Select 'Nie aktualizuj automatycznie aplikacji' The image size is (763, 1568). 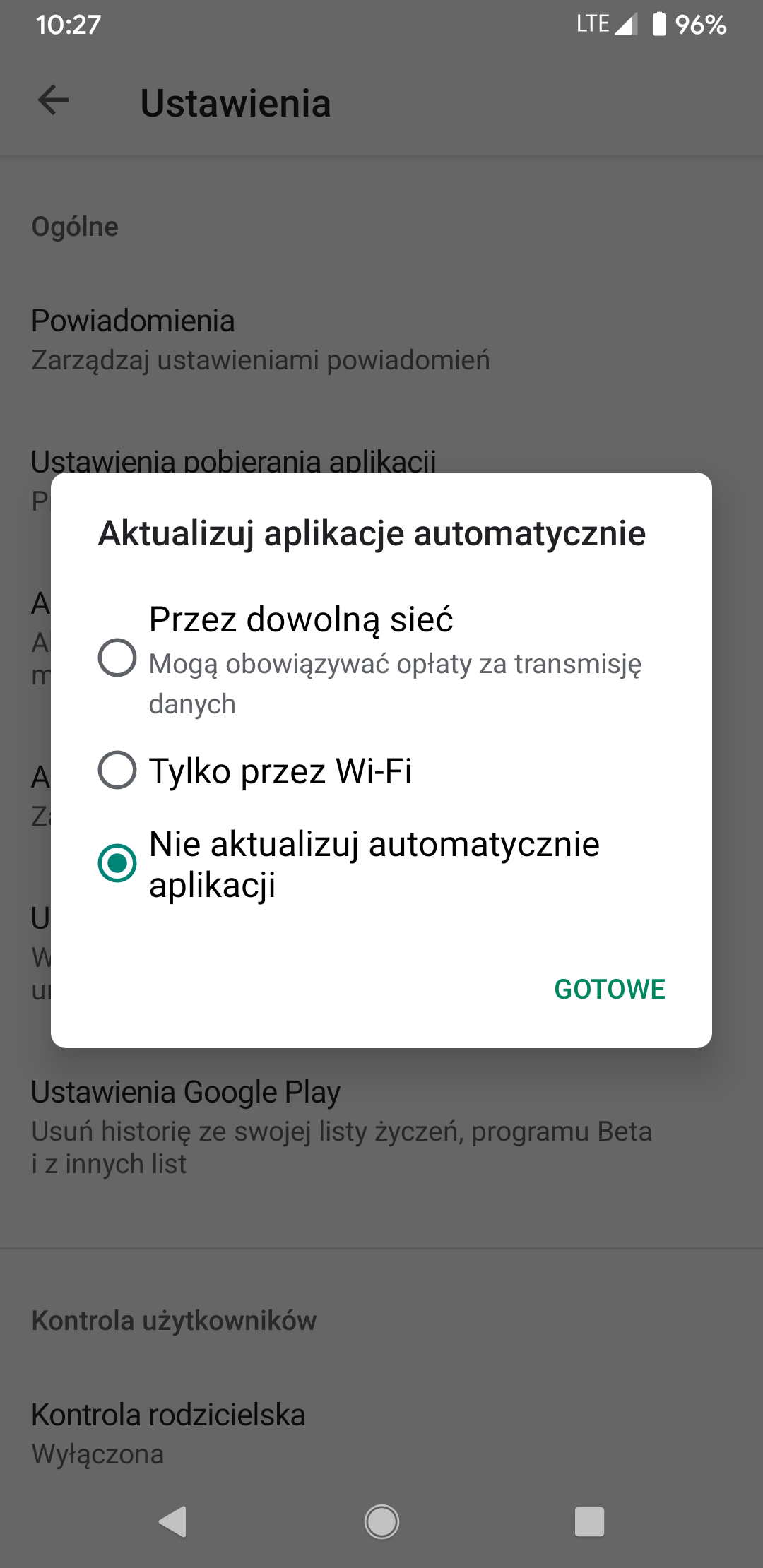[x=381, y=863]
